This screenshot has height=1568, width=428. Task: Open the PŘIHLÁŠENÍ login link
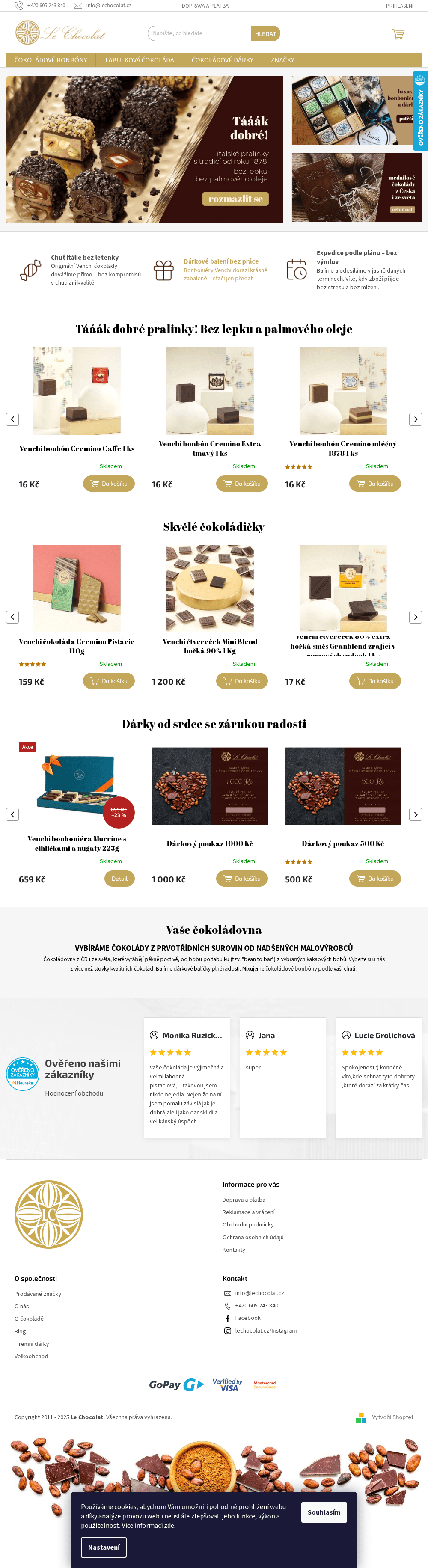[399, 6]
